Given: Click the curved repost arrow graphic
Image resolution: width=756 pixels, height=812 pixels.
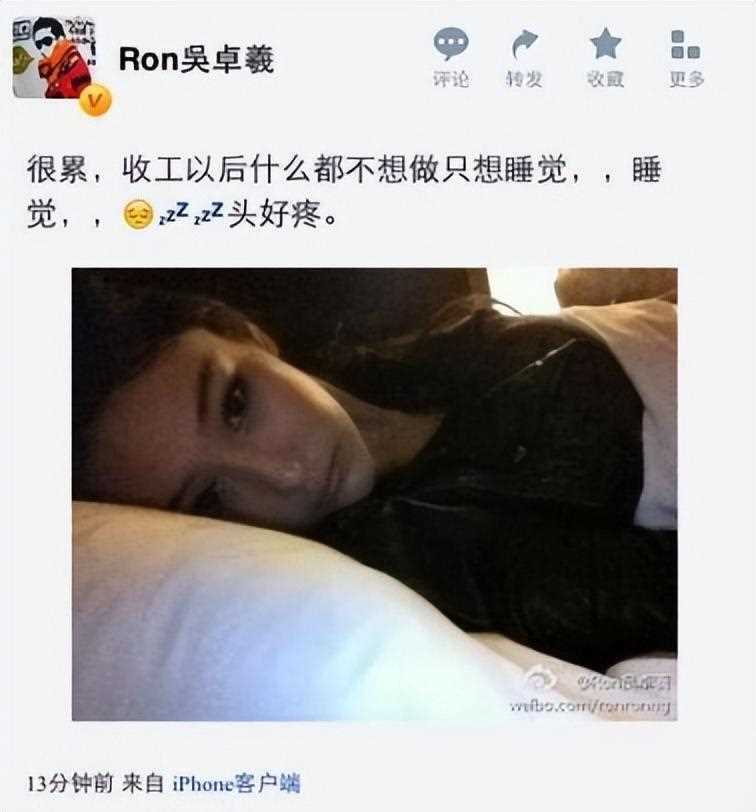Looking at the screenshot, I should tap(524, 41).
